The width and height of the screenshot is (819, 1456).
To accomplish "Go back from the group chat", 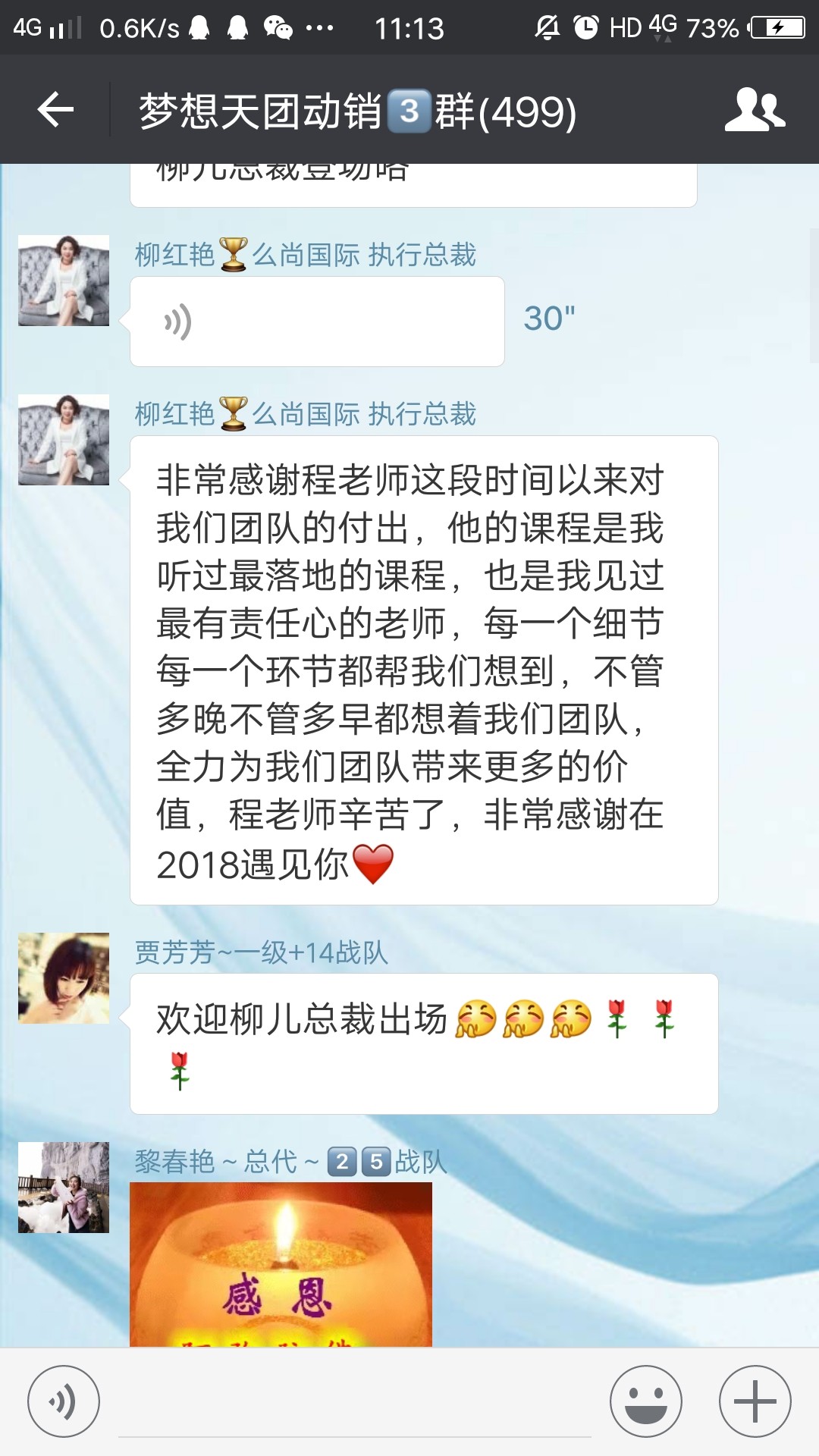I will click(55, 111).
